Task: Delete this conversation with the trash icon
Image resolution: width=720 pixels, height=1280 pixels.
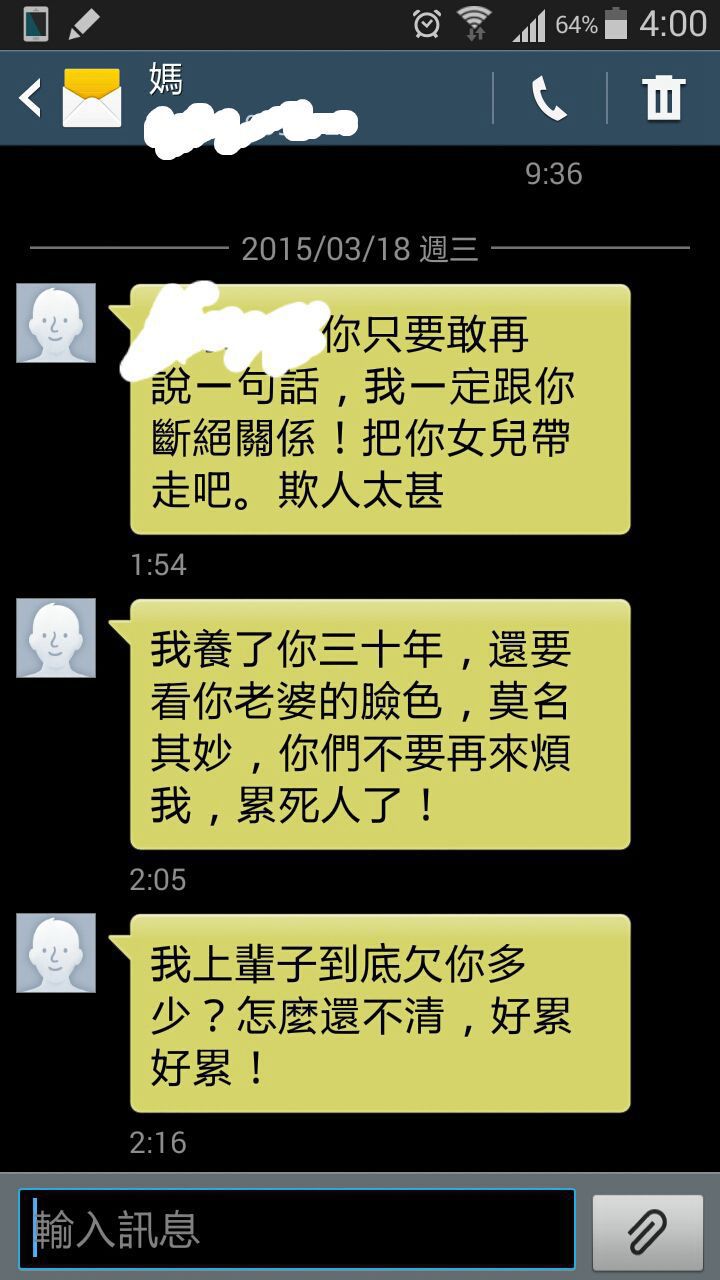Action: click(662, 98)
